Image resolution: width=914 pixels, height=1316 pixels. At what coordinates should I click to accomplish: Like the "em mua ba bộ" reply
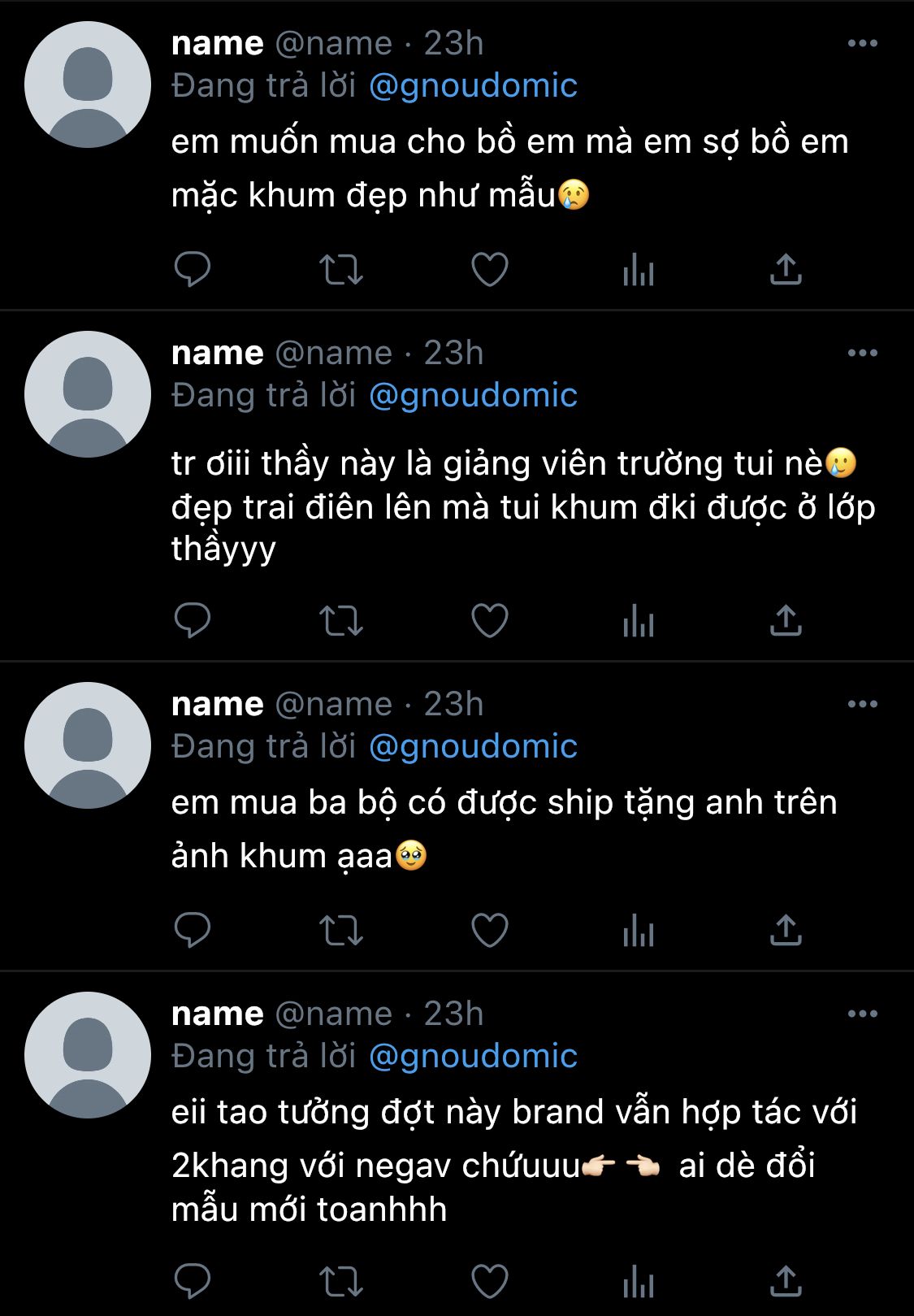click(490, 931)
